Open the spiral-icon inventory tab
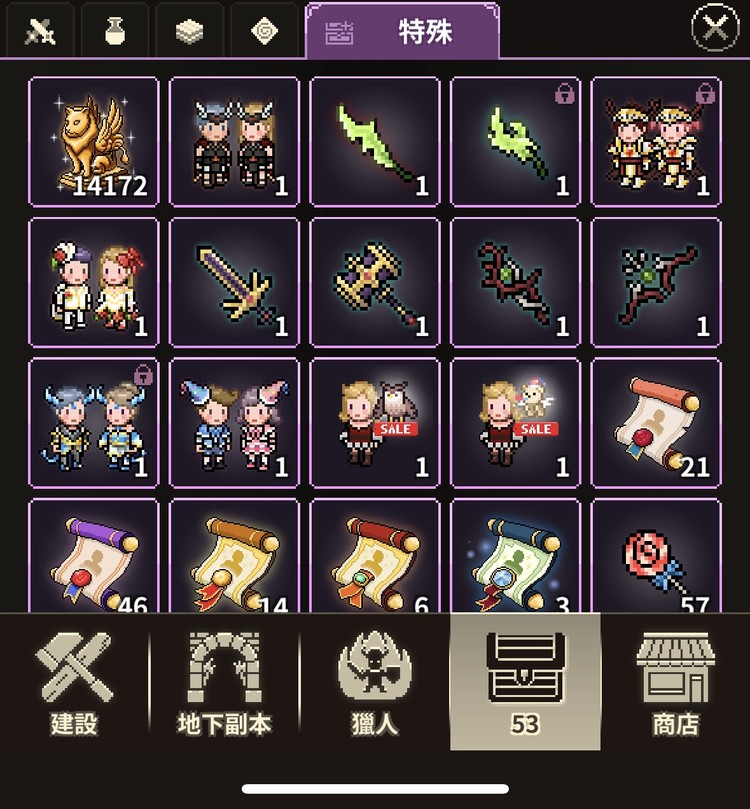 (x=265, y=32)
